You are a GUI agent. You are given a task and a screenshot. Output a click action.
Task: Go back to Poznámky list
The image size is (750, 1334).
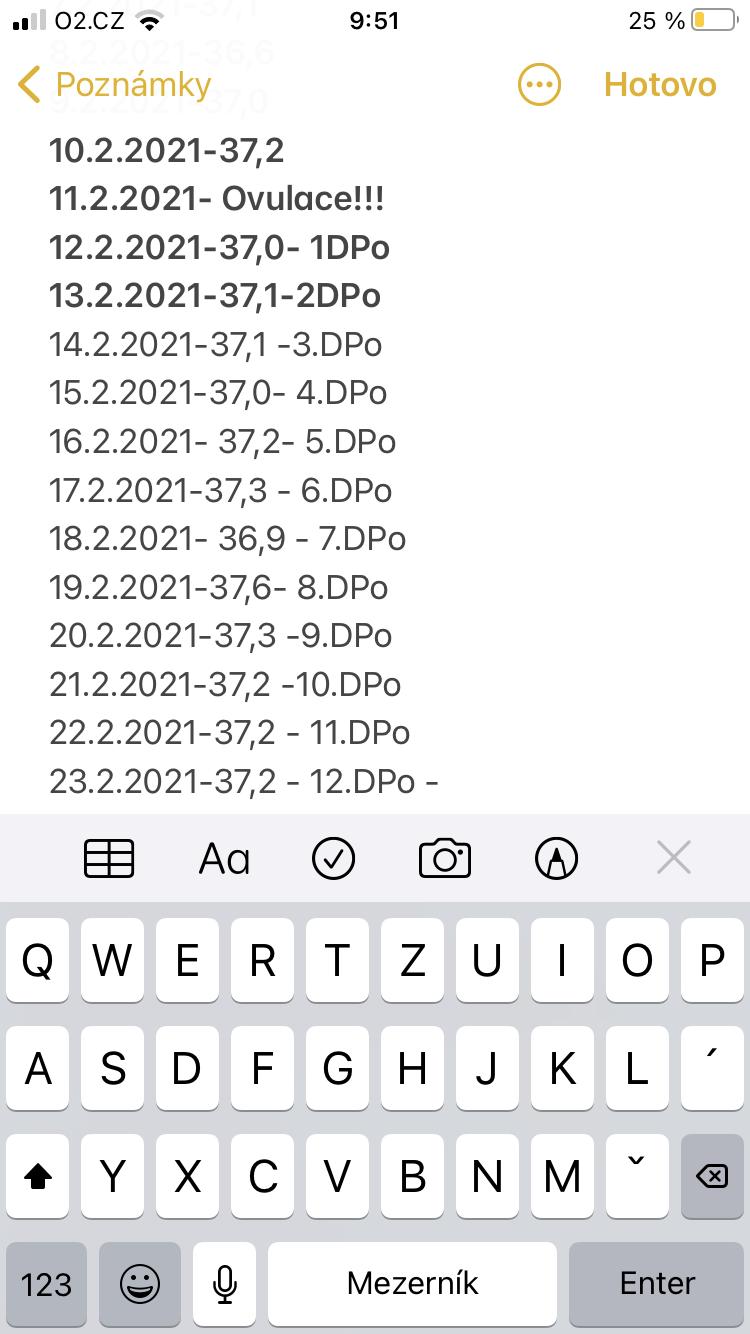pos(114,85)
